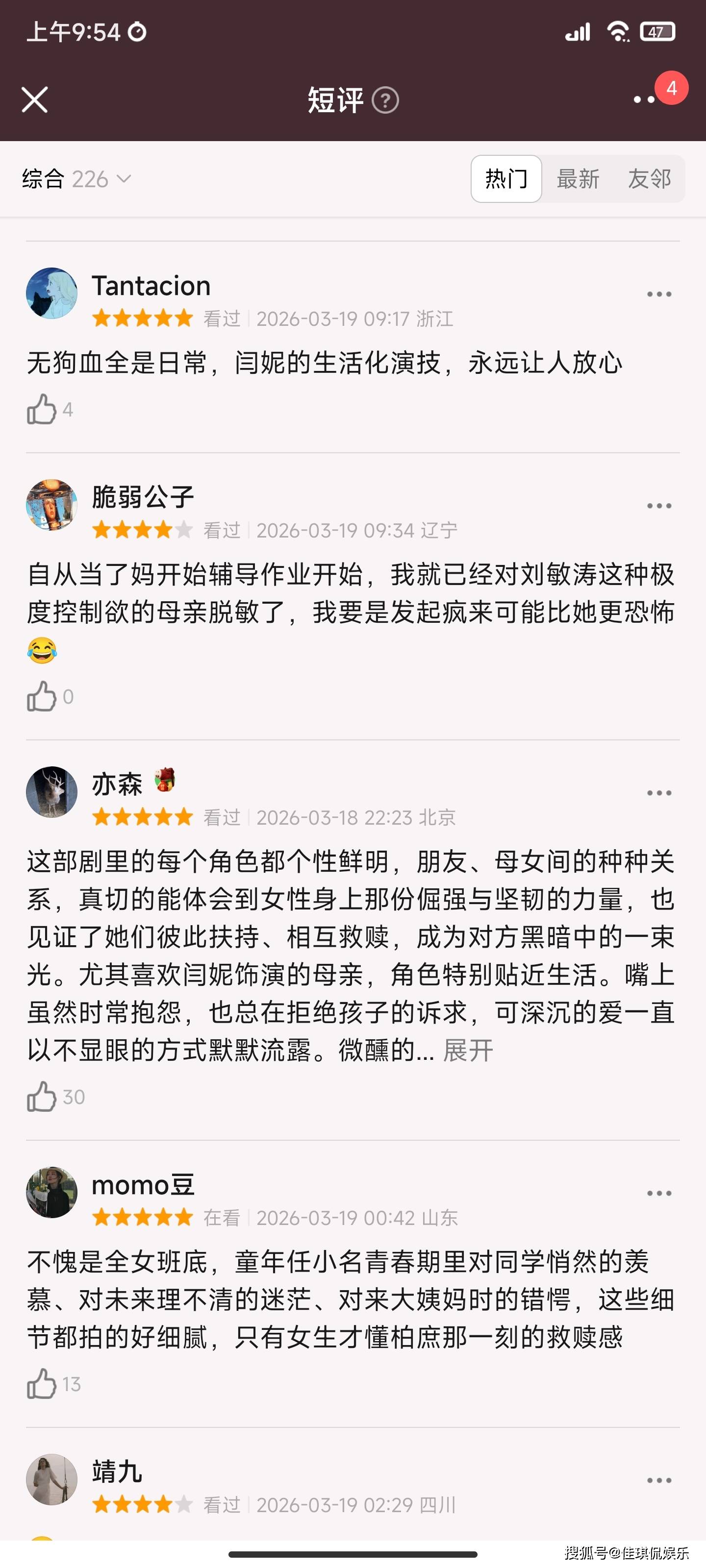
Task: View momo豆's profile avatar
Action: pyautogui.click(x=52, y=1193)
